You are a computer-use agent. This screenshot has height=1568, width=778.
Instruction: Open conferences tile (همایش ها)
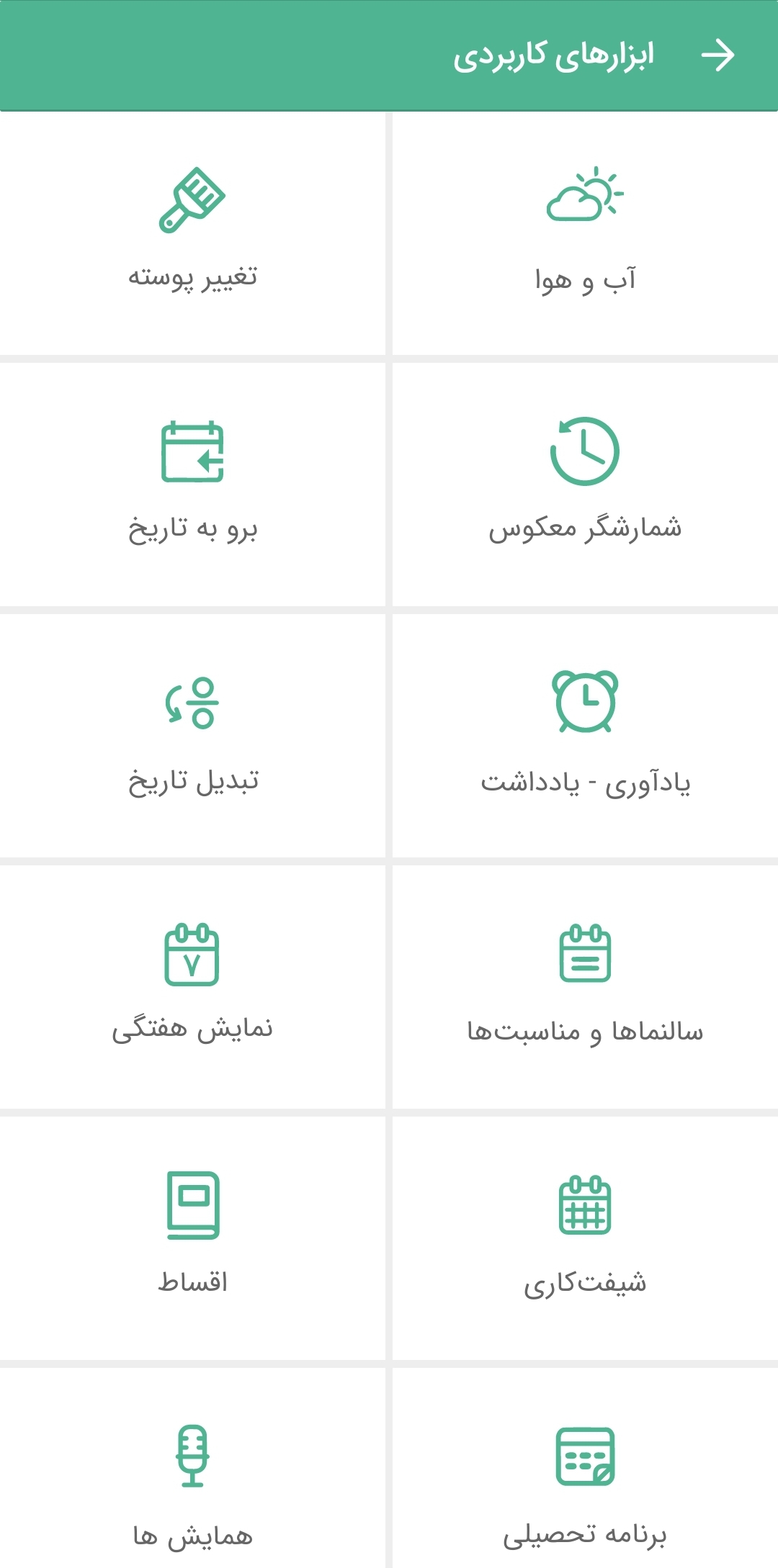click(192, 1469)
